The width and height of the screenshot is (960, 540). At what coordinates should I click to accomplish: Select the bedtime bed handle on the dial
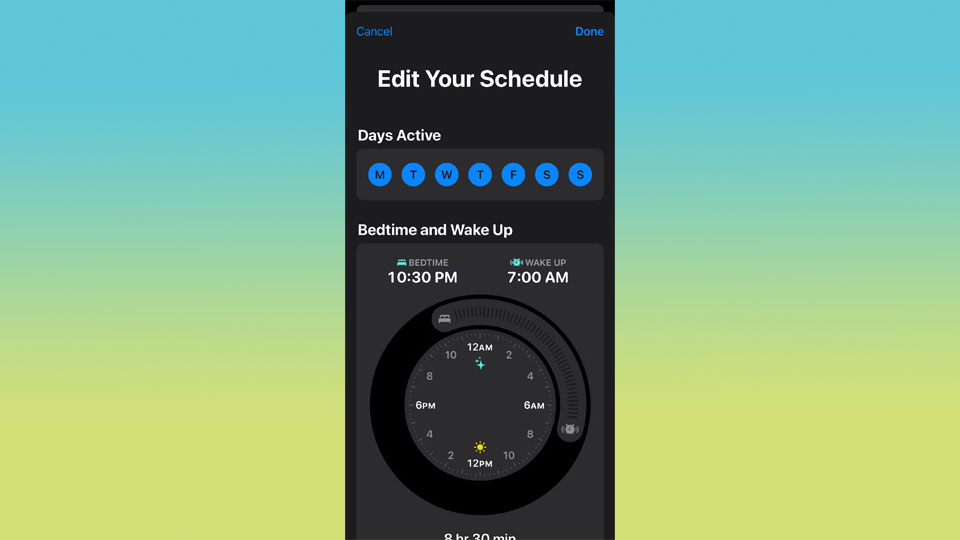(x=445, y=319)
